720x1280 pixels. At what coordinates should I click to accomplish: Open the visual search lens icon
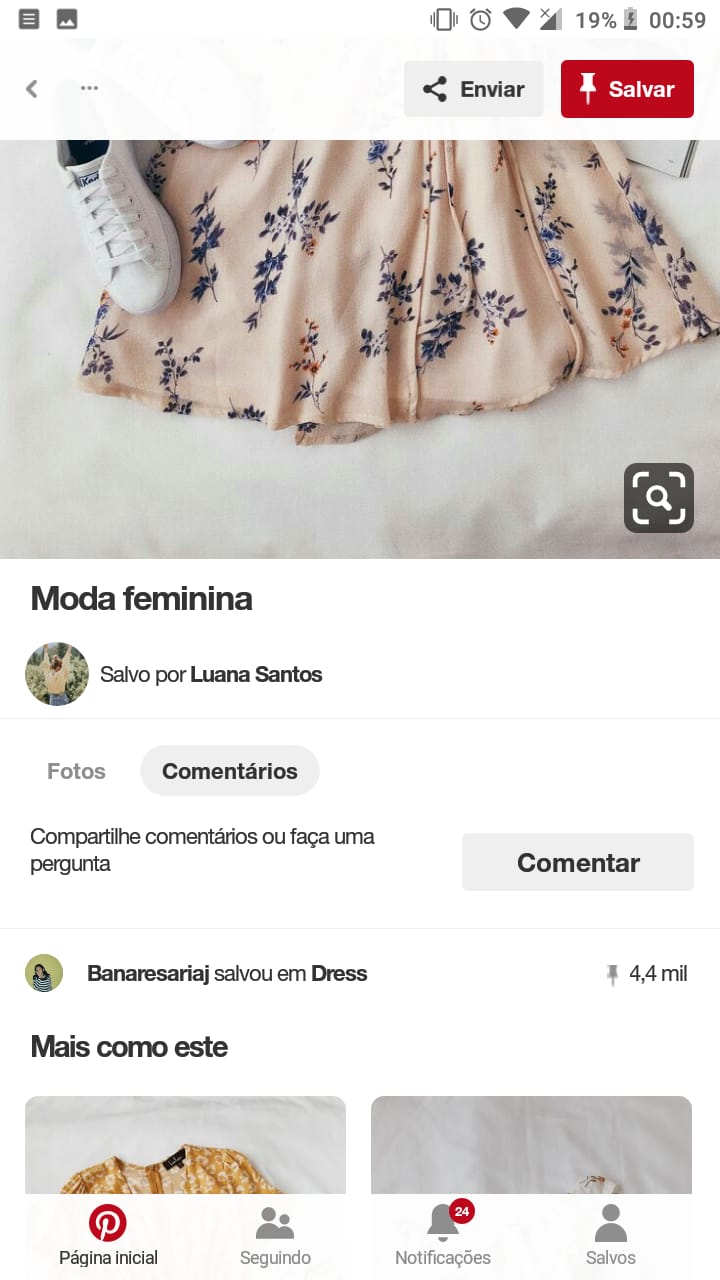pyautogui.click(x=659, y=497)
